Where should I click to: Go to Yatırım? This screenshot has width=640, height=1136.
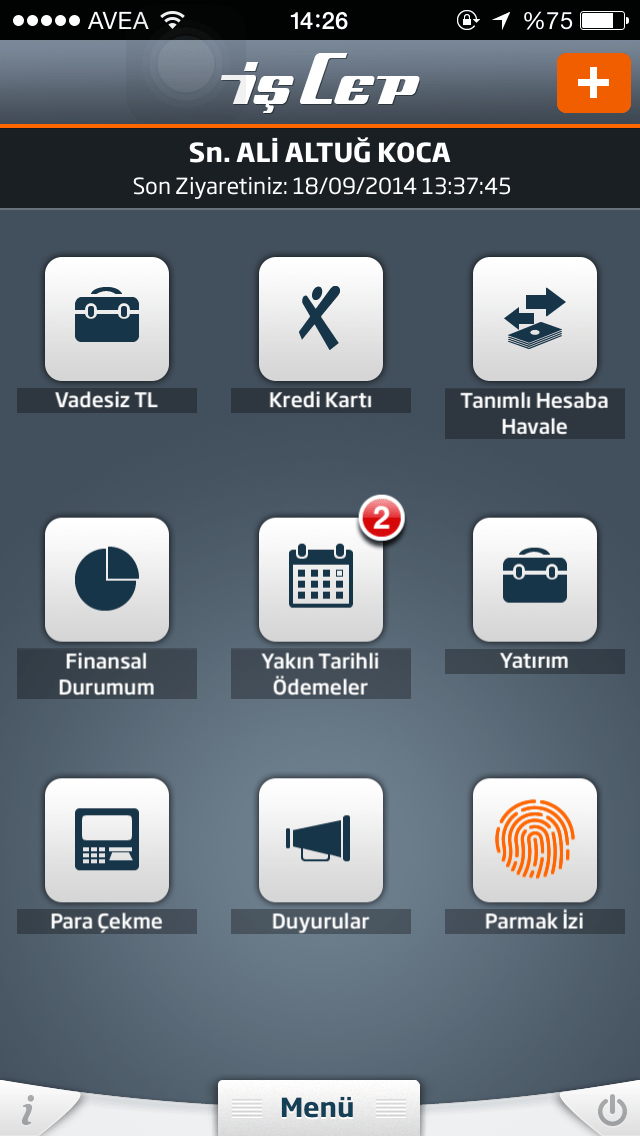pyautogui.click(x=535, y=579)
